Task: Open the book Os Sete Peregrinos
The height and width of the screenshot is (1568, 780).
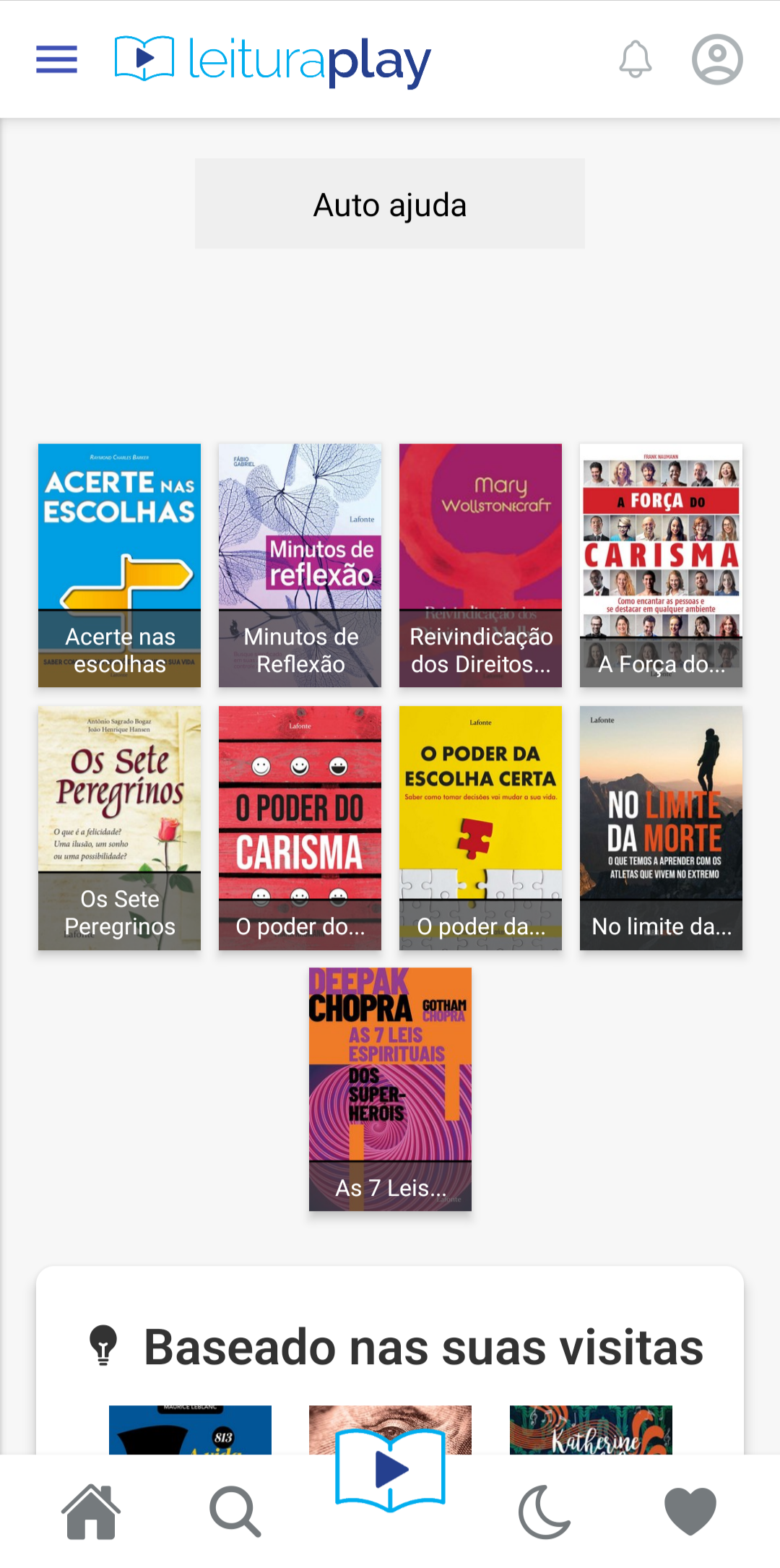Action: tap(119, 827)
